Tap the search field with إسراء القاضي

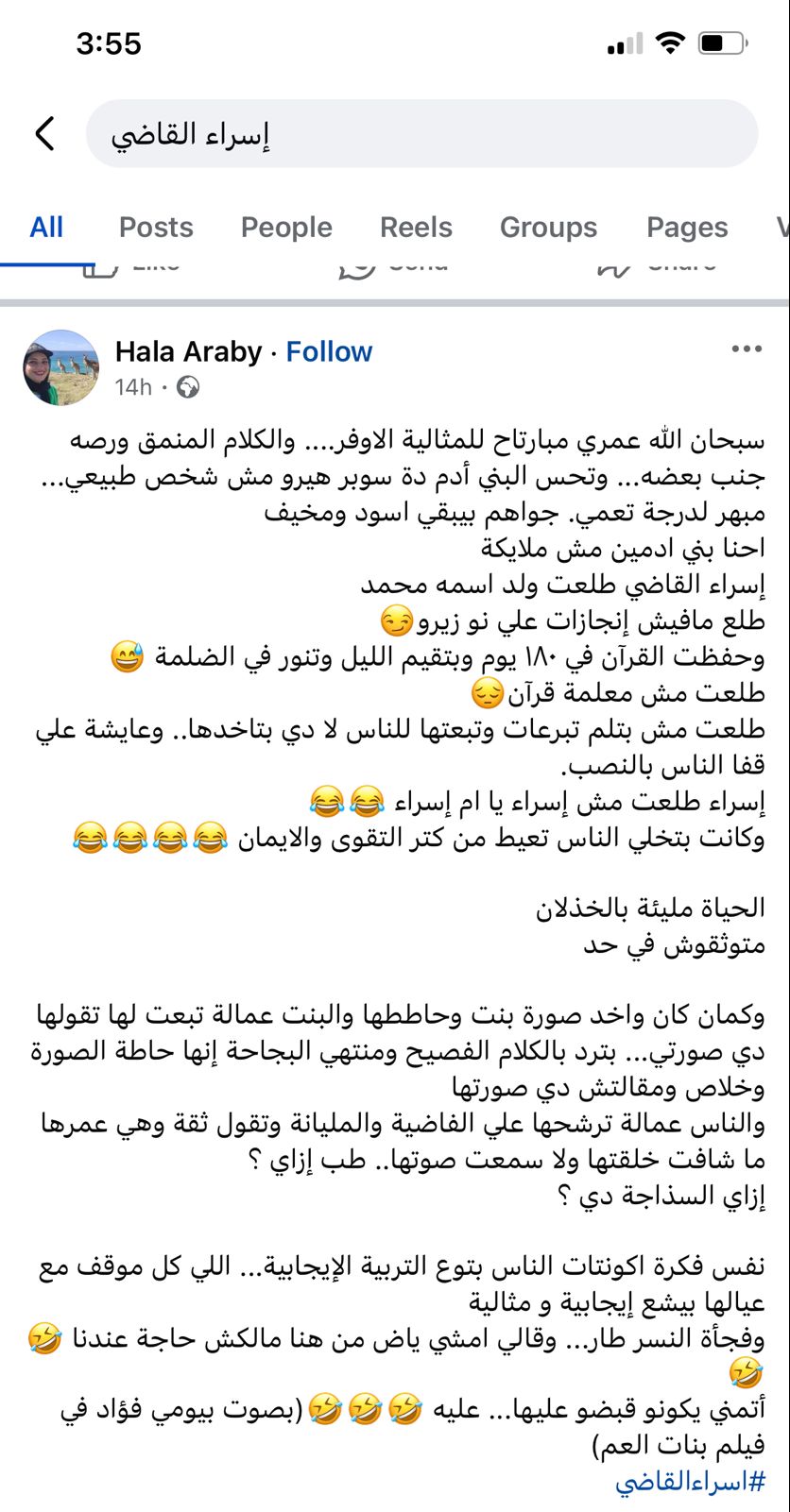pyautogui.click(x=421, y=134)
